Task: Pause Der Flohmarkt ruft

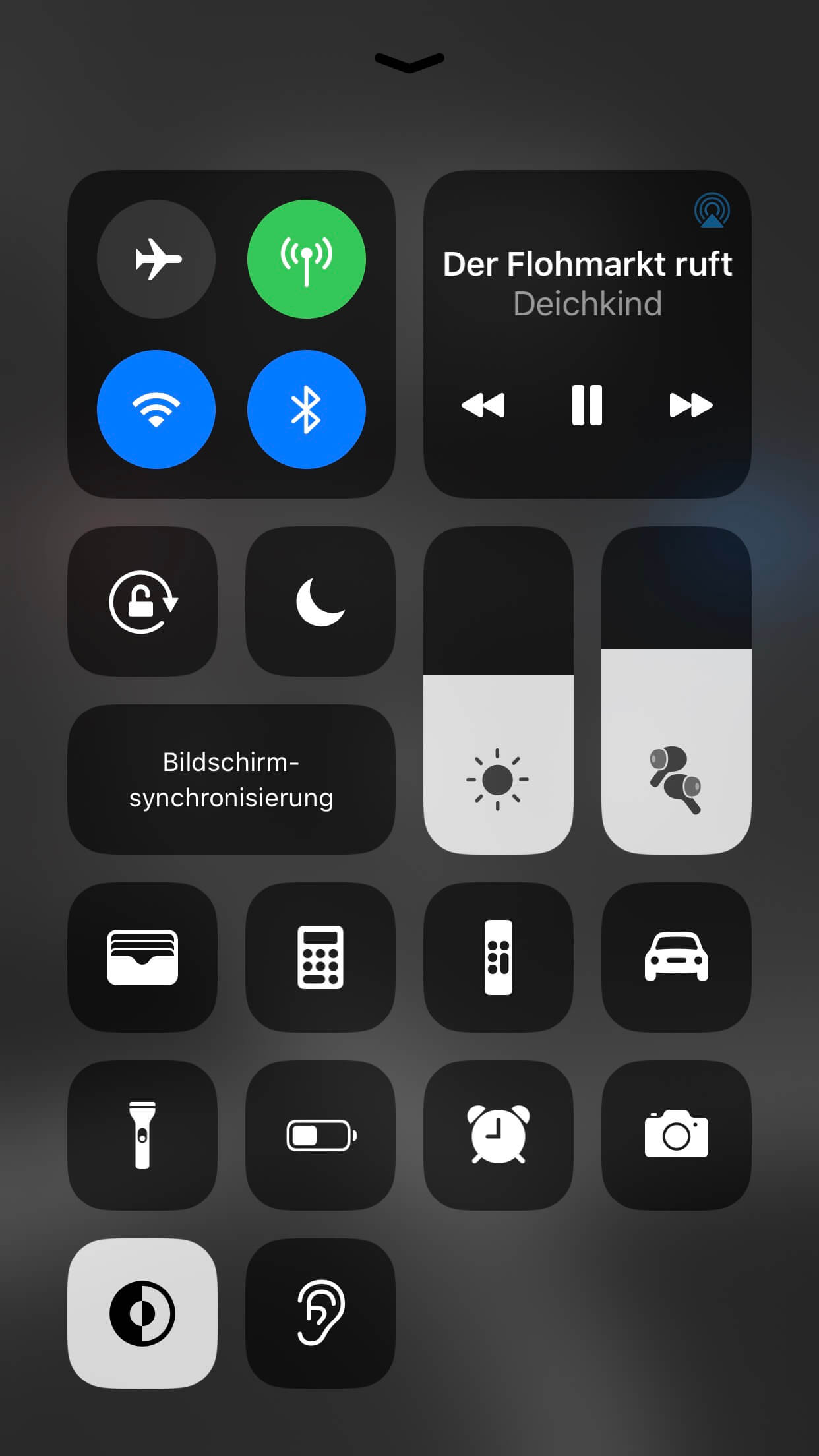Action: point(587,405)
